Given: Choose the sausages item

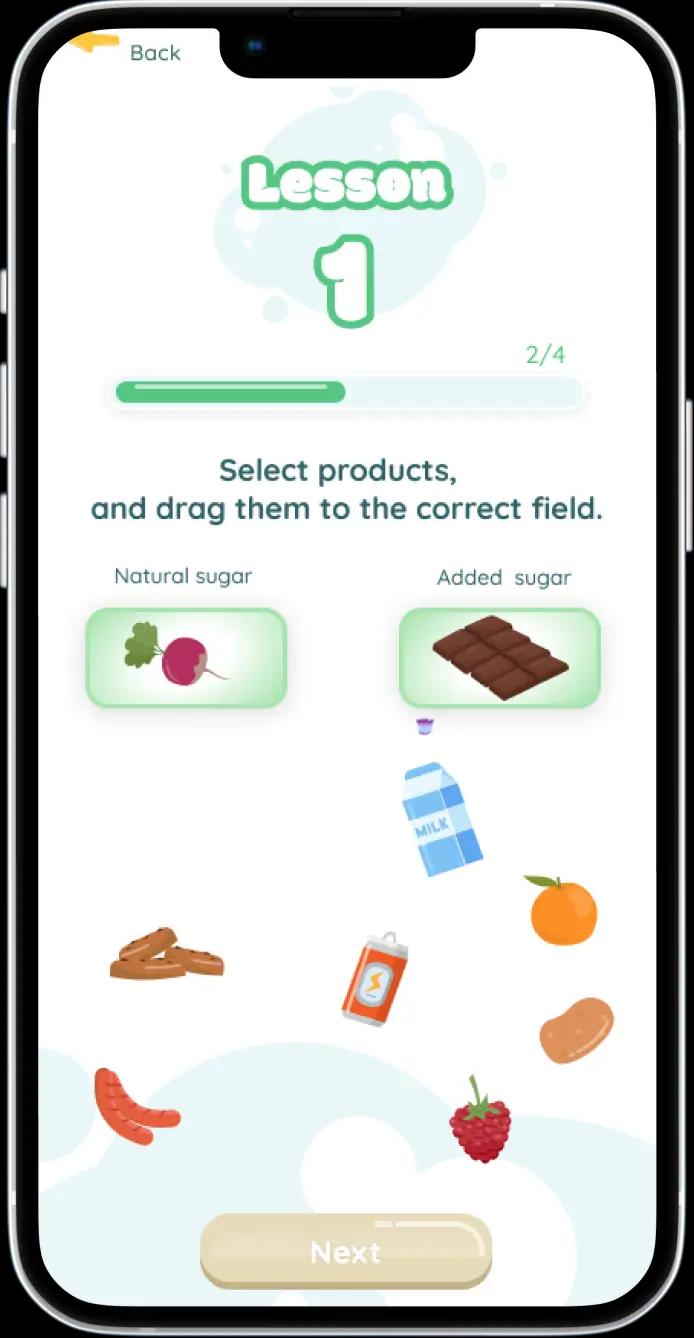Looking at the screenshot, I should click(x=132, y=1108).
